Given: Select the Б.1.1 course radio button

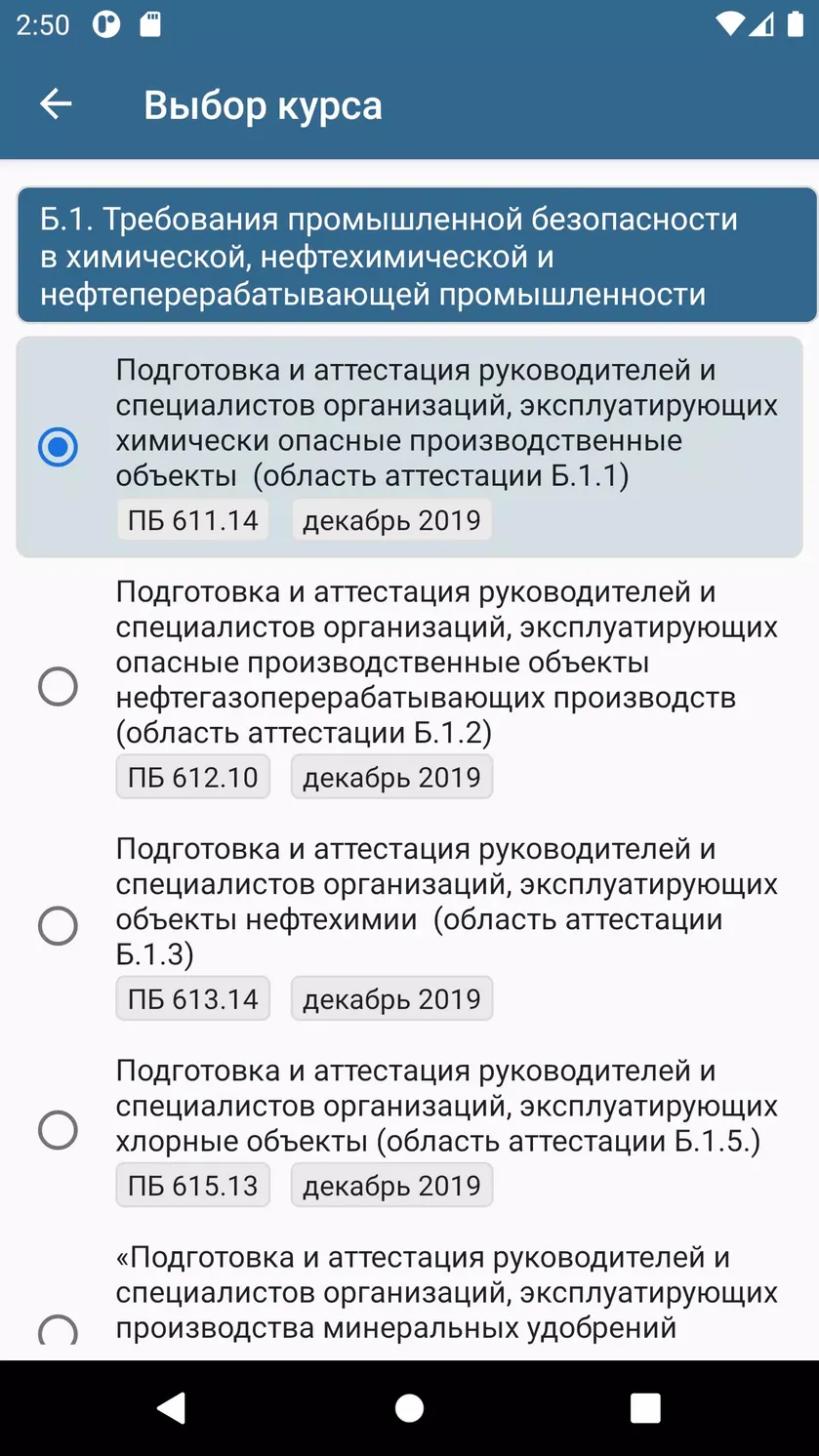Looking at the screenshot, I should 58,447.
